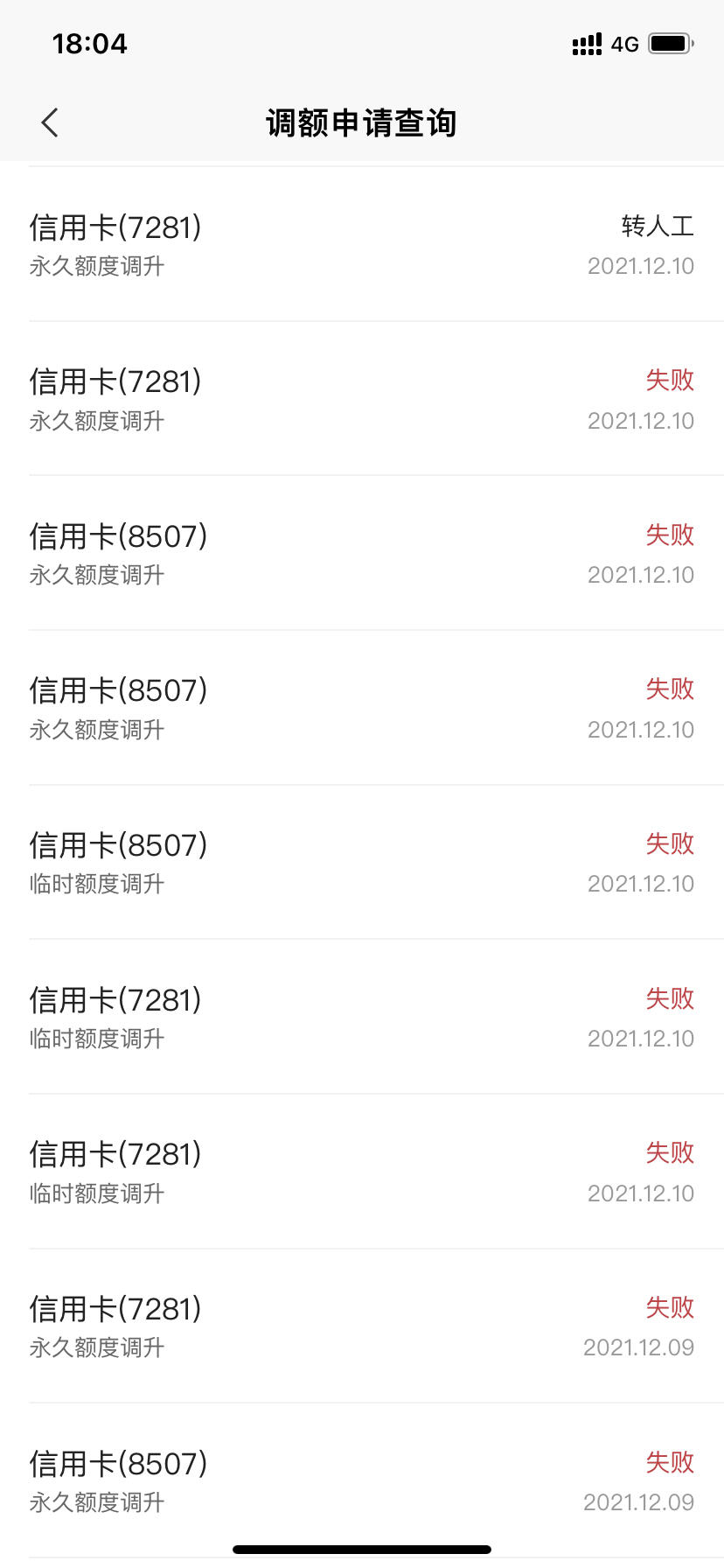Open failed 信用卡(7281) 永久额度调升 dated 2021.12.10
Image resolution: width=724 pixels, height=1568 pixels.
pos(362,399)
